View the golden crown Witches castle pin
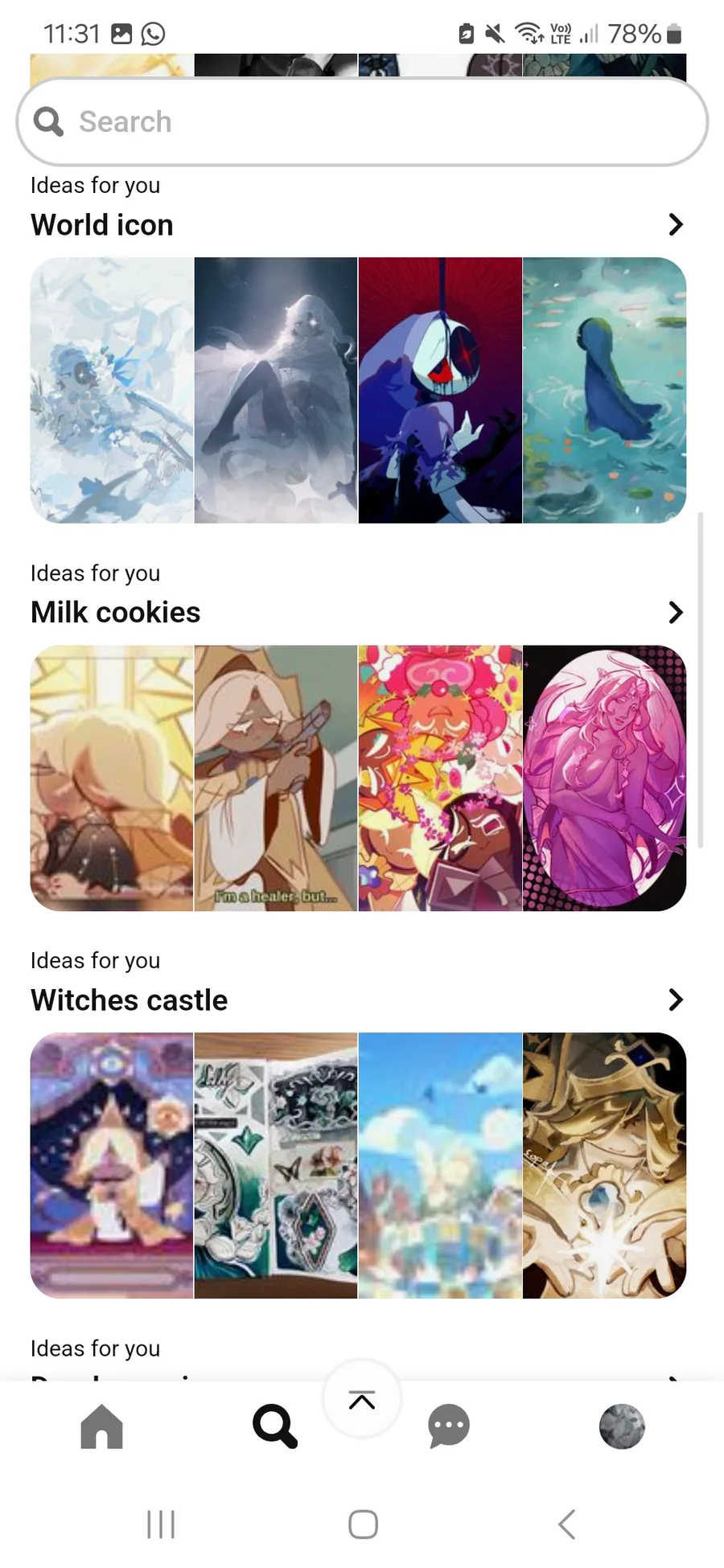The image size is (724, 1568). [604, 1165]
